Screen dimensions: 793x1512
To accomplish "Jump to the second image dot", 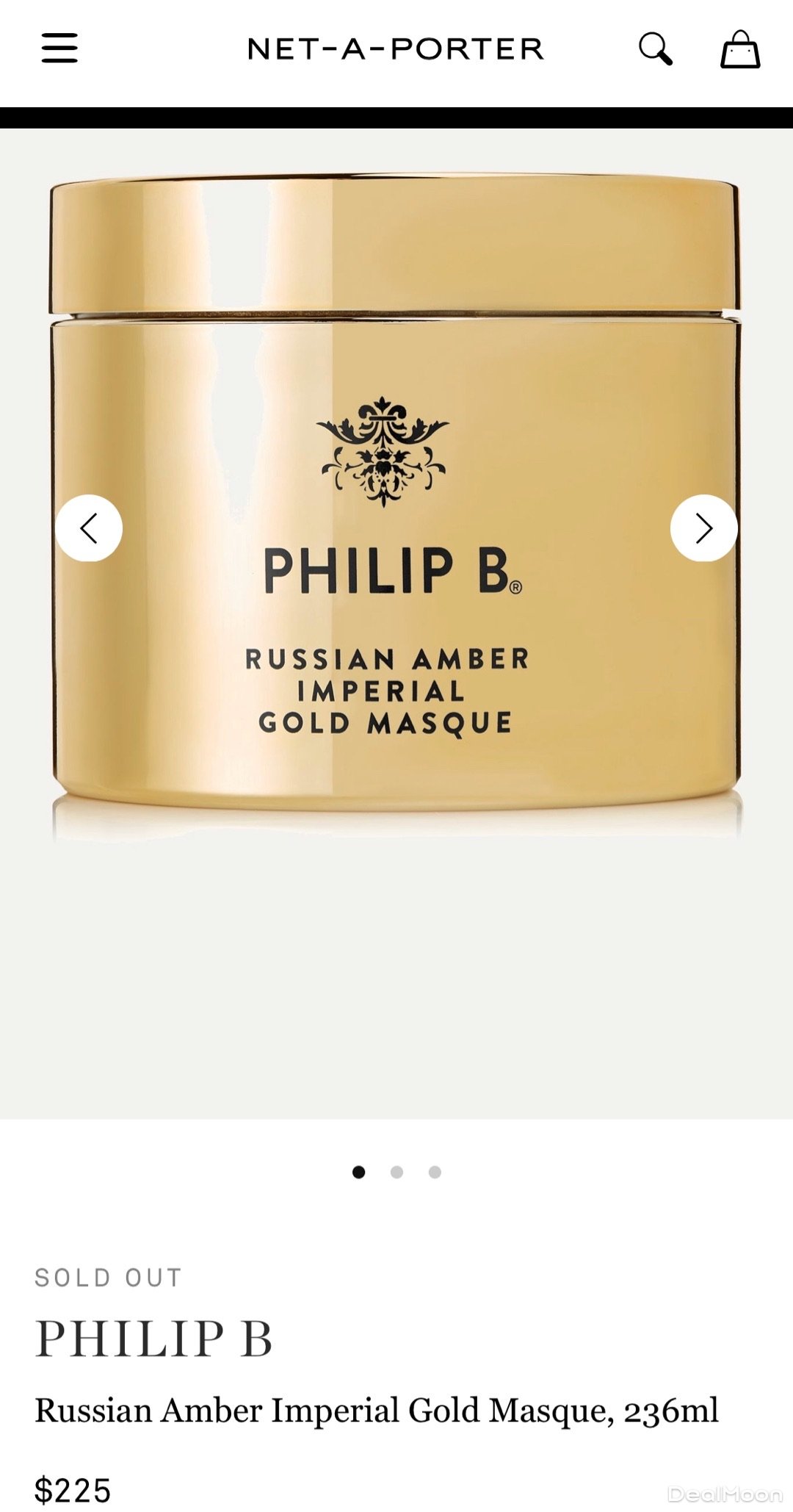I will point(396,1172).
